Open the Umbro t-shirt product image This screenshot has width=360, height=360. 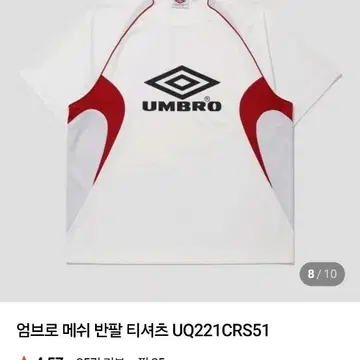180,150
